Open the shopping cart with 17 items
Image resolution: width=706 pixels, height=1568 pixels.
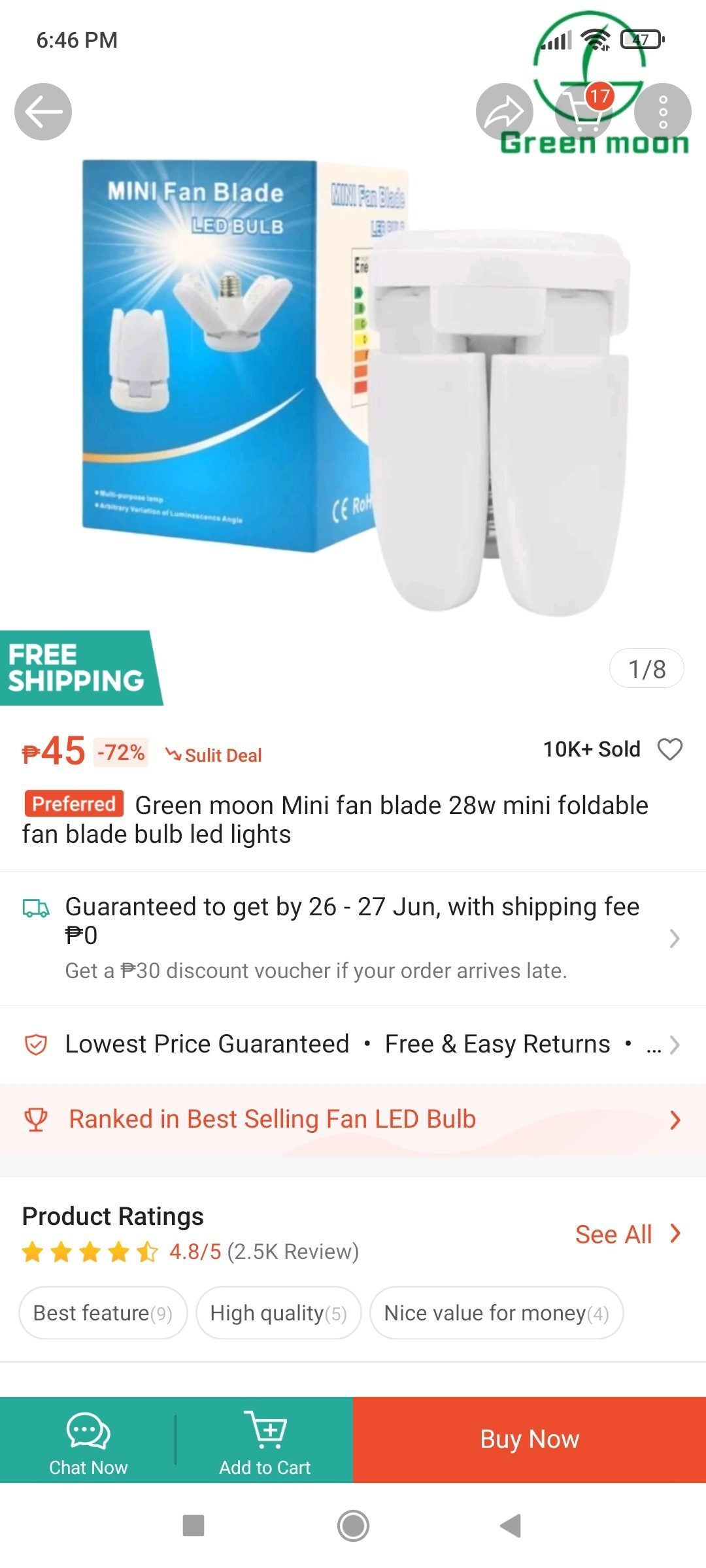click(584, 112)
